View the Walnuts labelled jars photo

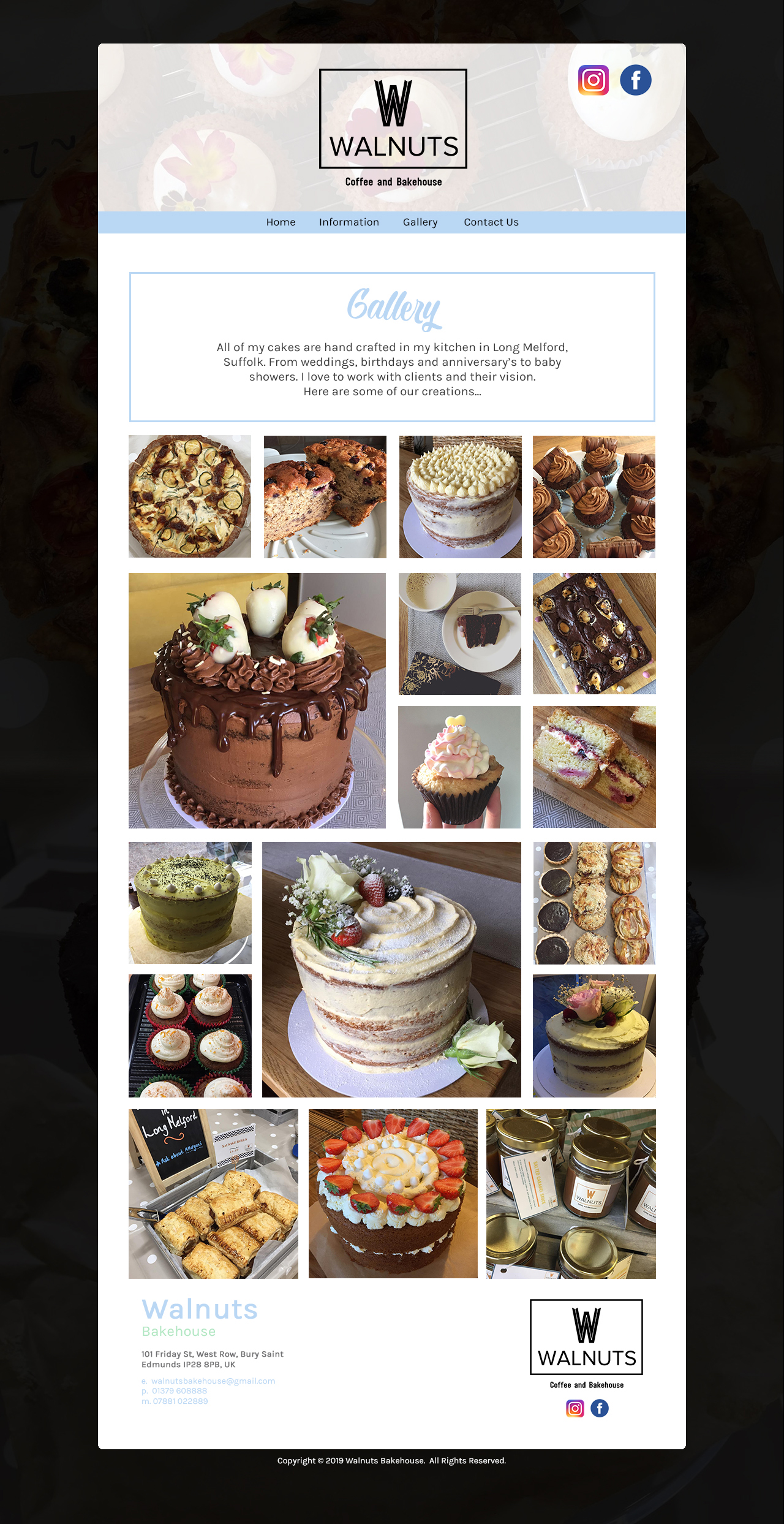pyautogui.click(x=571, y=1194)
